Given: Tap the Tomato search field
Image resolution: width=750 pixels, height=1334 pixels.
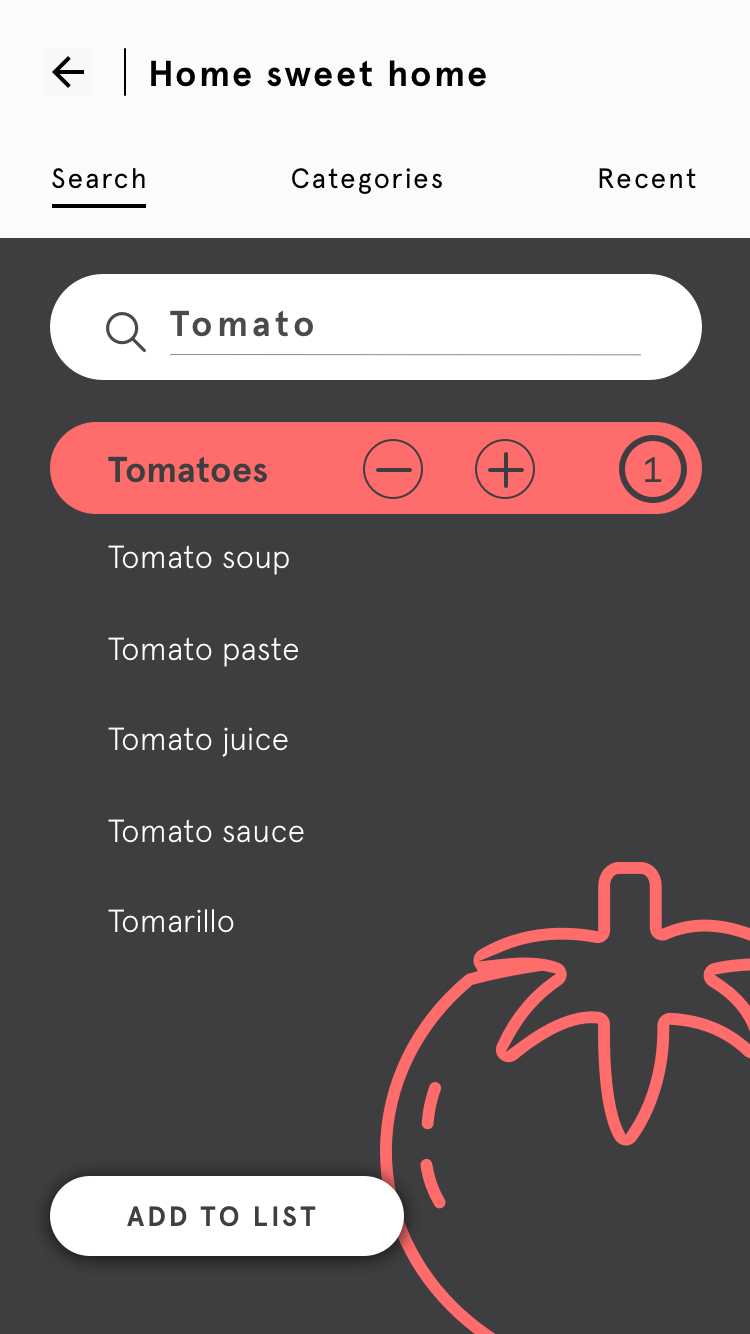Looking at the screenshot, I should click(404, 326).
